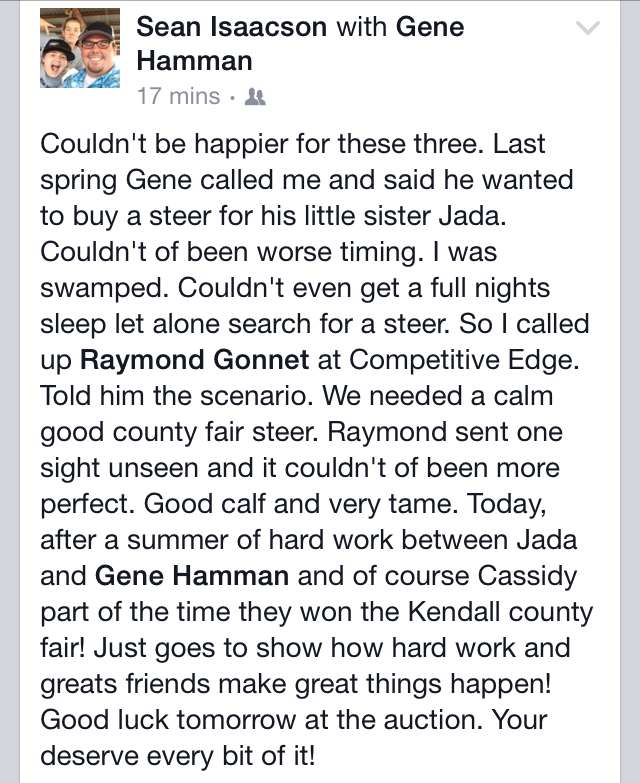Viewport: 640px width, 783px height.
Task: View the post's 17 mins timestamp
Action: tap(178, 97)
